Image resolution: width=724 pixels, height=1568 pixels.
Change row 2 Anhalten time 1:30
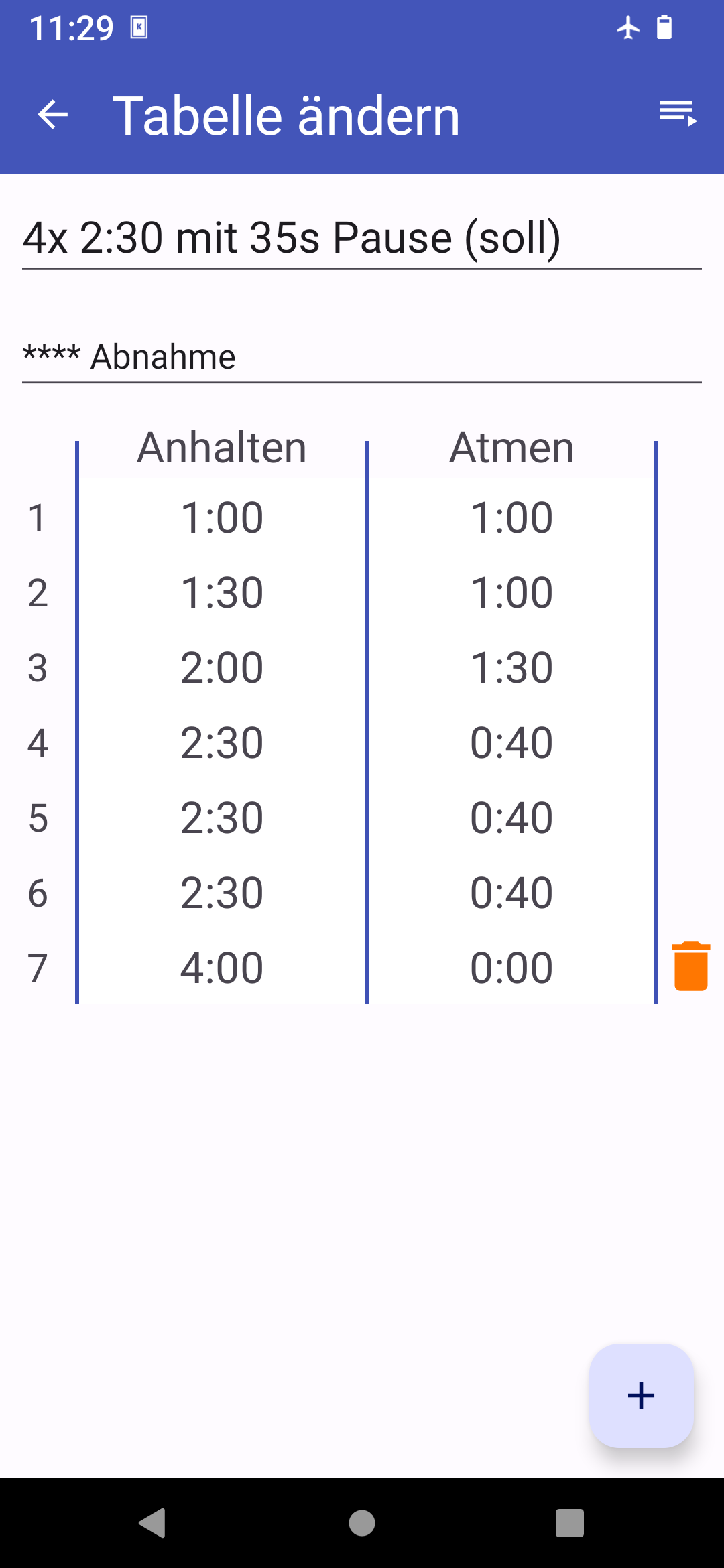[x=222, y=592]
